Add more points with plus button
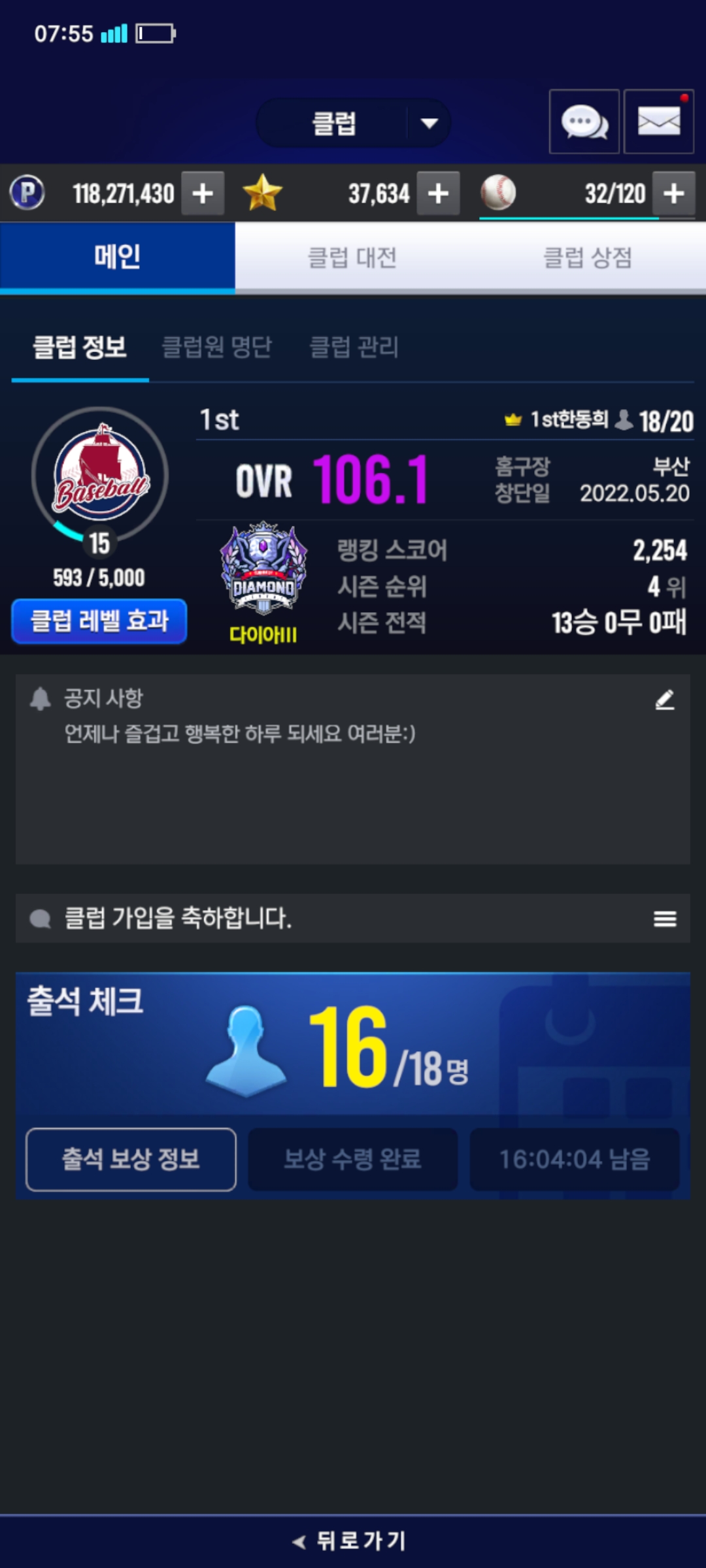The height and width of the screenshot is (1568, 706). (x=203, y=193)
